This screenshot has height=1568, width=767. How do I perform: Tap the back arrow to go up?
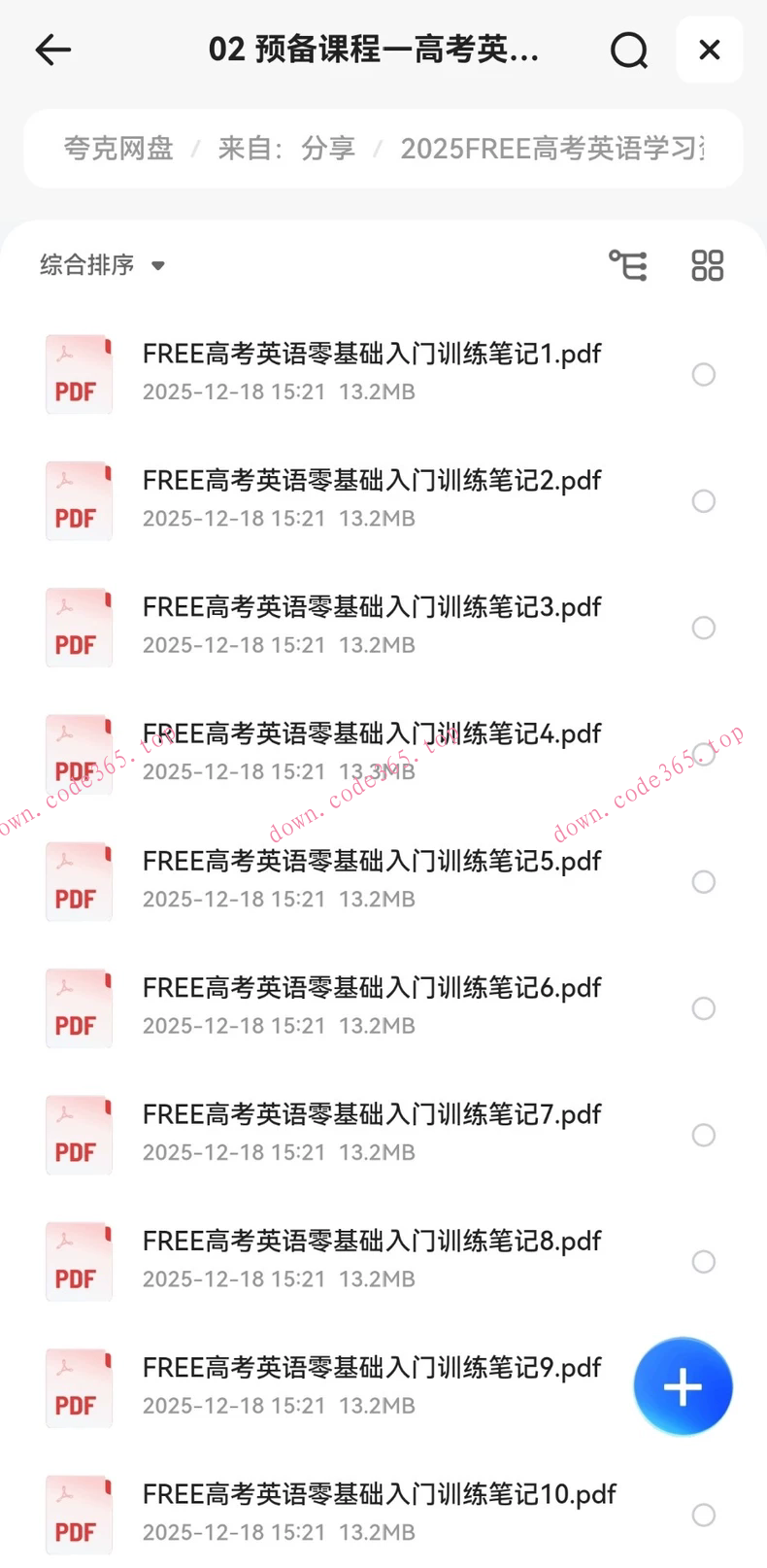coord(52,50)
